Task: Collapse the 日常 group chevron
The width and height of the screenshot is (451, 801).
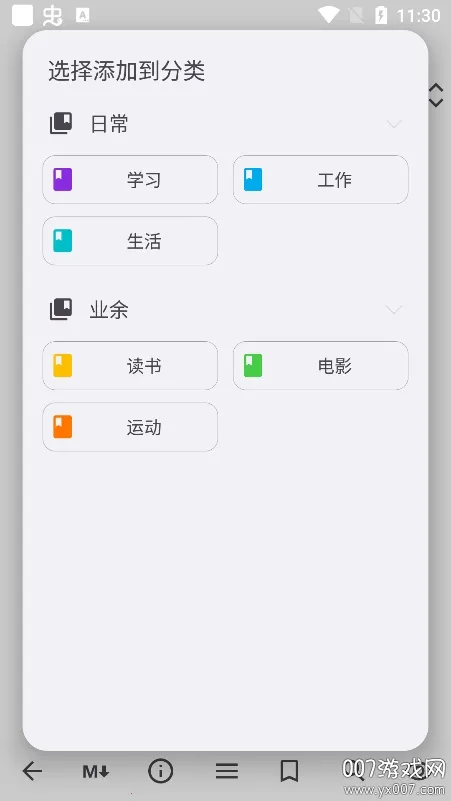Action: point(393,124)
